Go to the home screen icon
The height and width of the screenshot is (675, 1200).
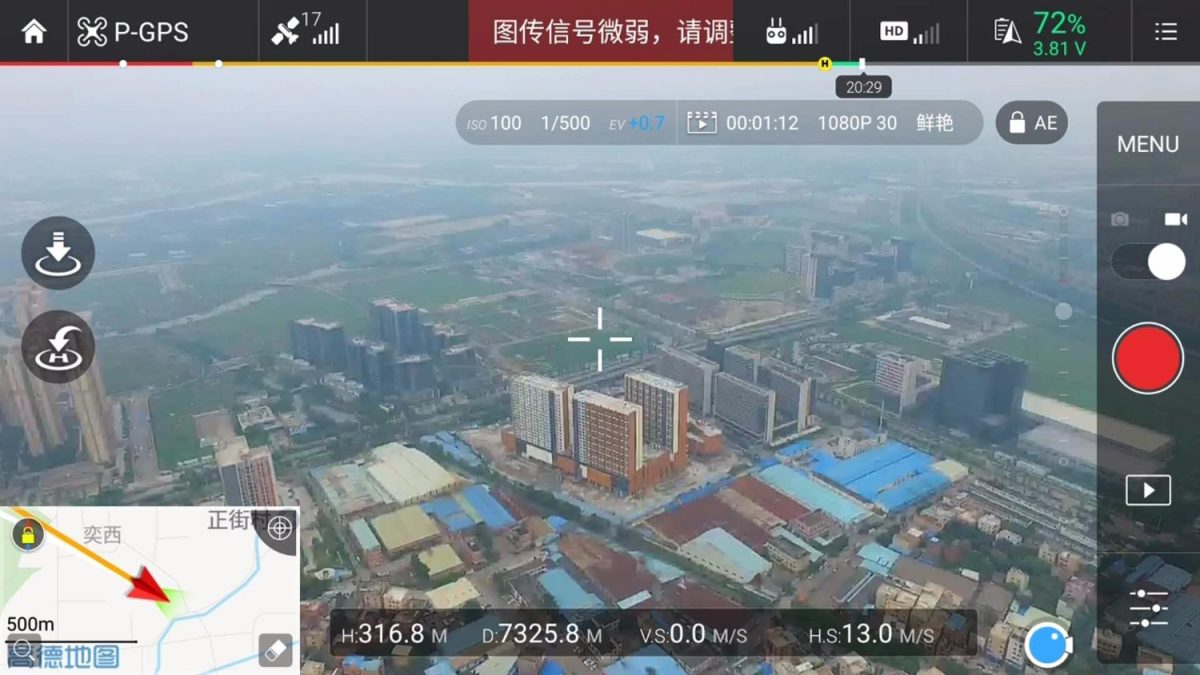point(34,31)
